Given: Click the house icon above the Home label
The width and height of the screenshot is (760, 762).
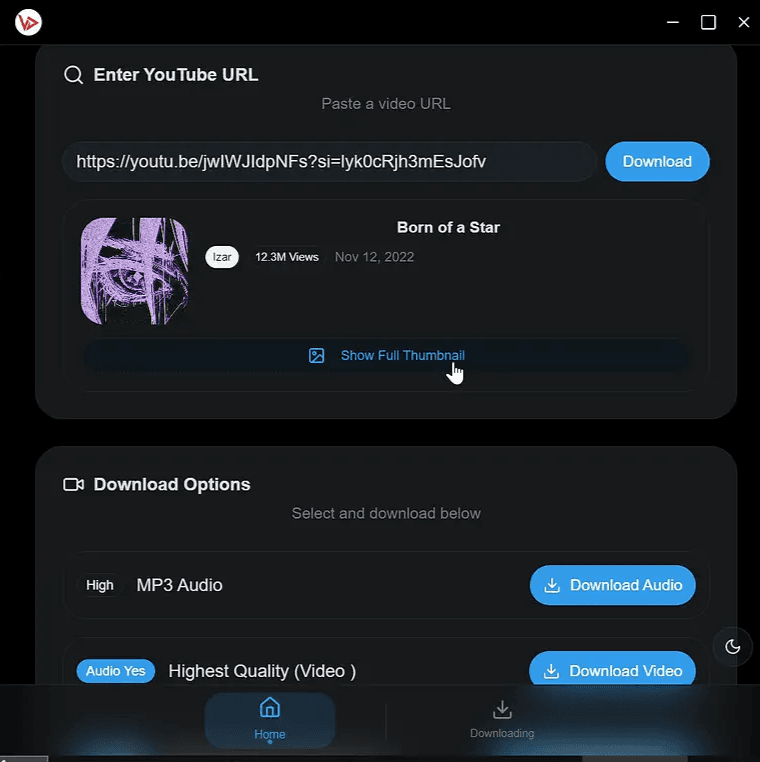Looking at the screenshot, I should click(x=269, y=708).
